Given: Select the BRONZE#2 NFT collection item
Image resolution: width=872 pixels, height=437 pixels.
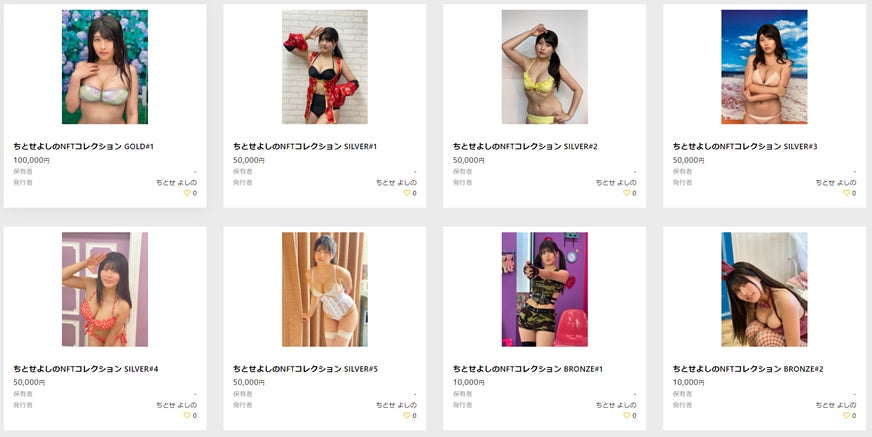Looking at the screenshot, I should coord(764,328).
